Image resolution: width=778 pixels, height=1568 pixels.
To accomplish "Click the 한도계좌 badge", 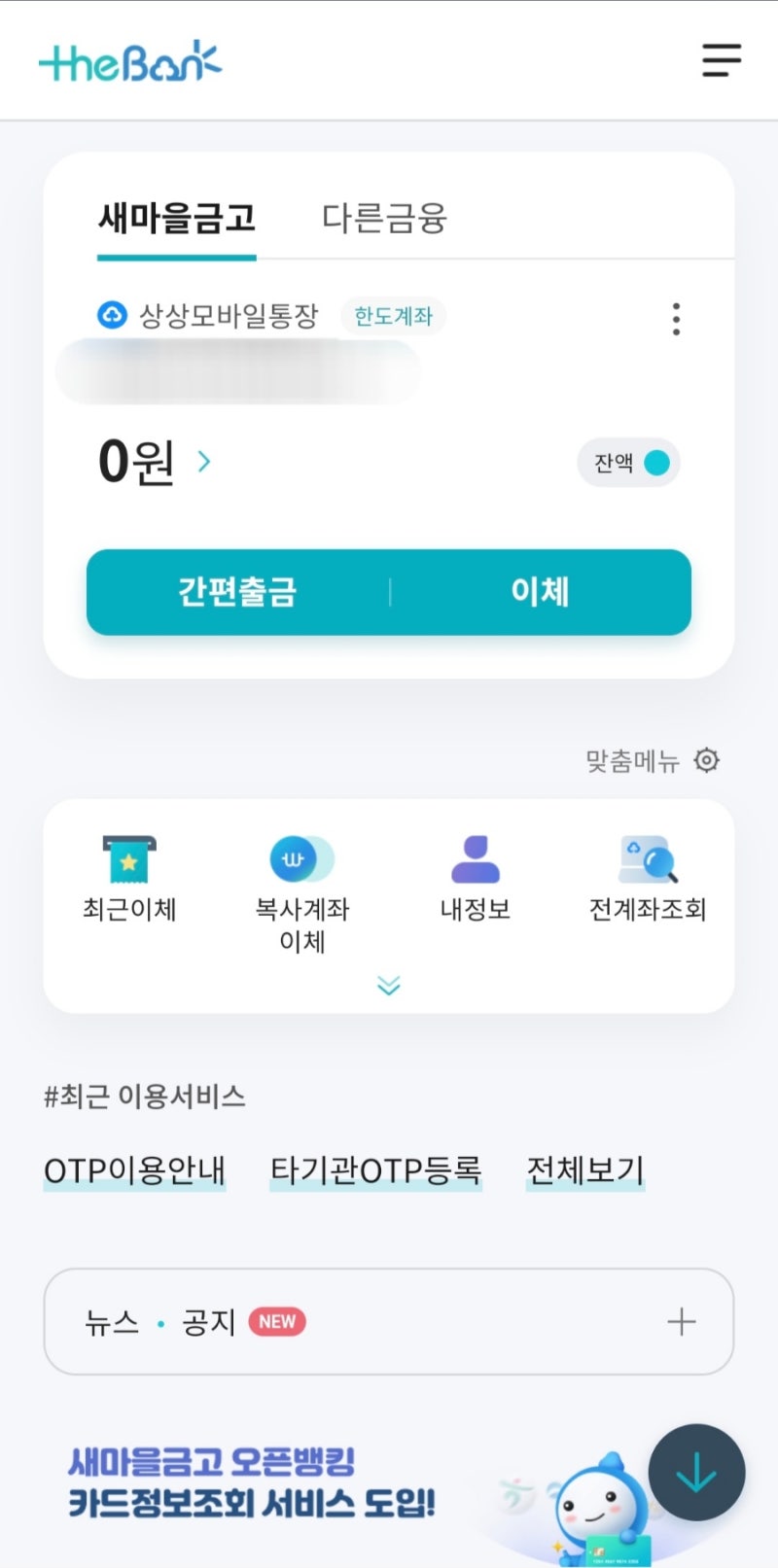I will 393,315.
